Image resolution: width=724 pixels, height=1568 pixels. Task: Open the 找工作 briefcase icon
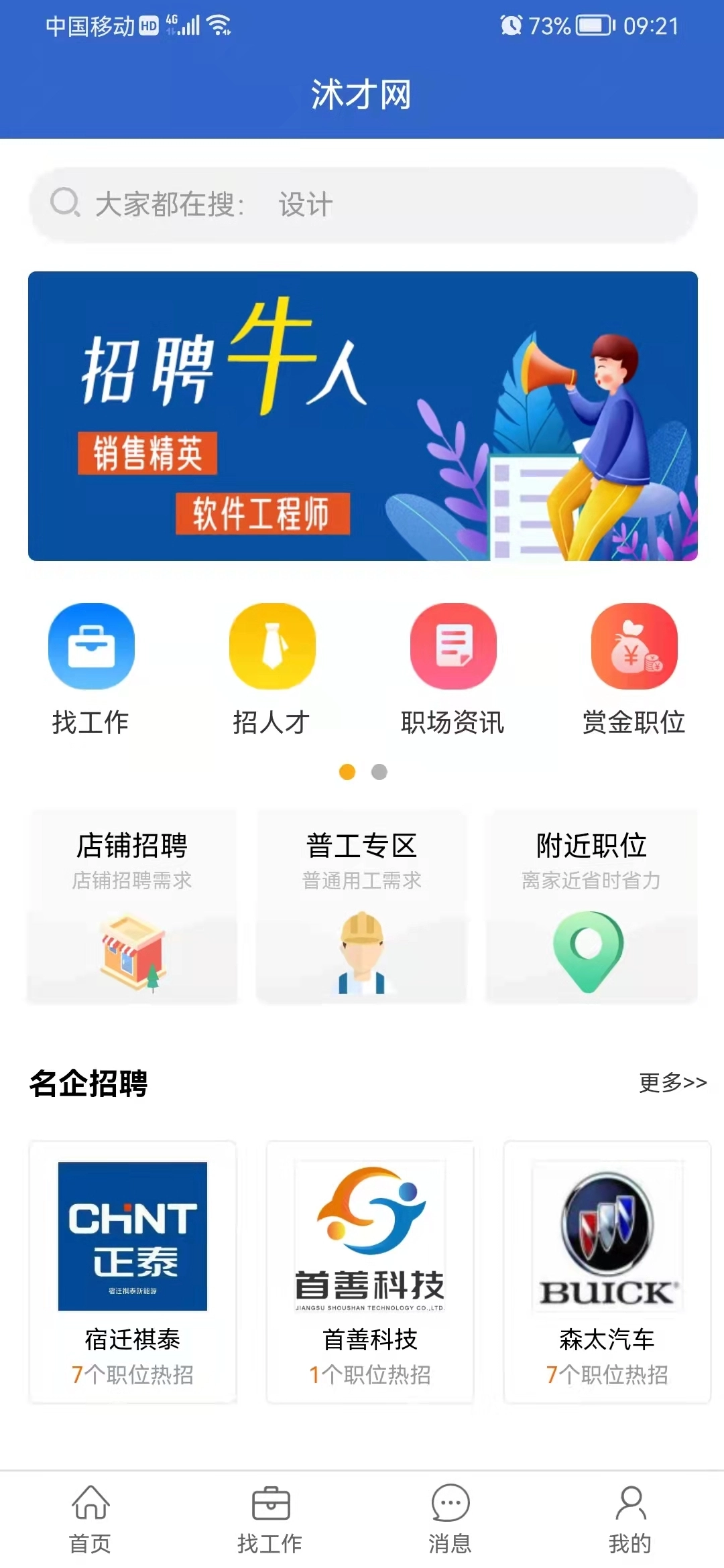(92, 647)
